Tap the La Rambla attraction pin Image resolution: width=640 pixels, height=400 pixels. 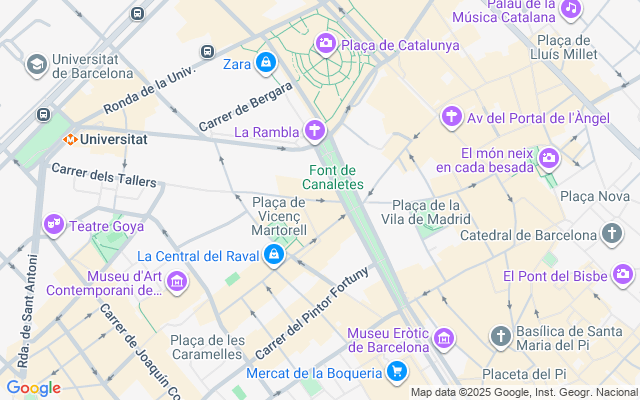click(x=315, y=131)
